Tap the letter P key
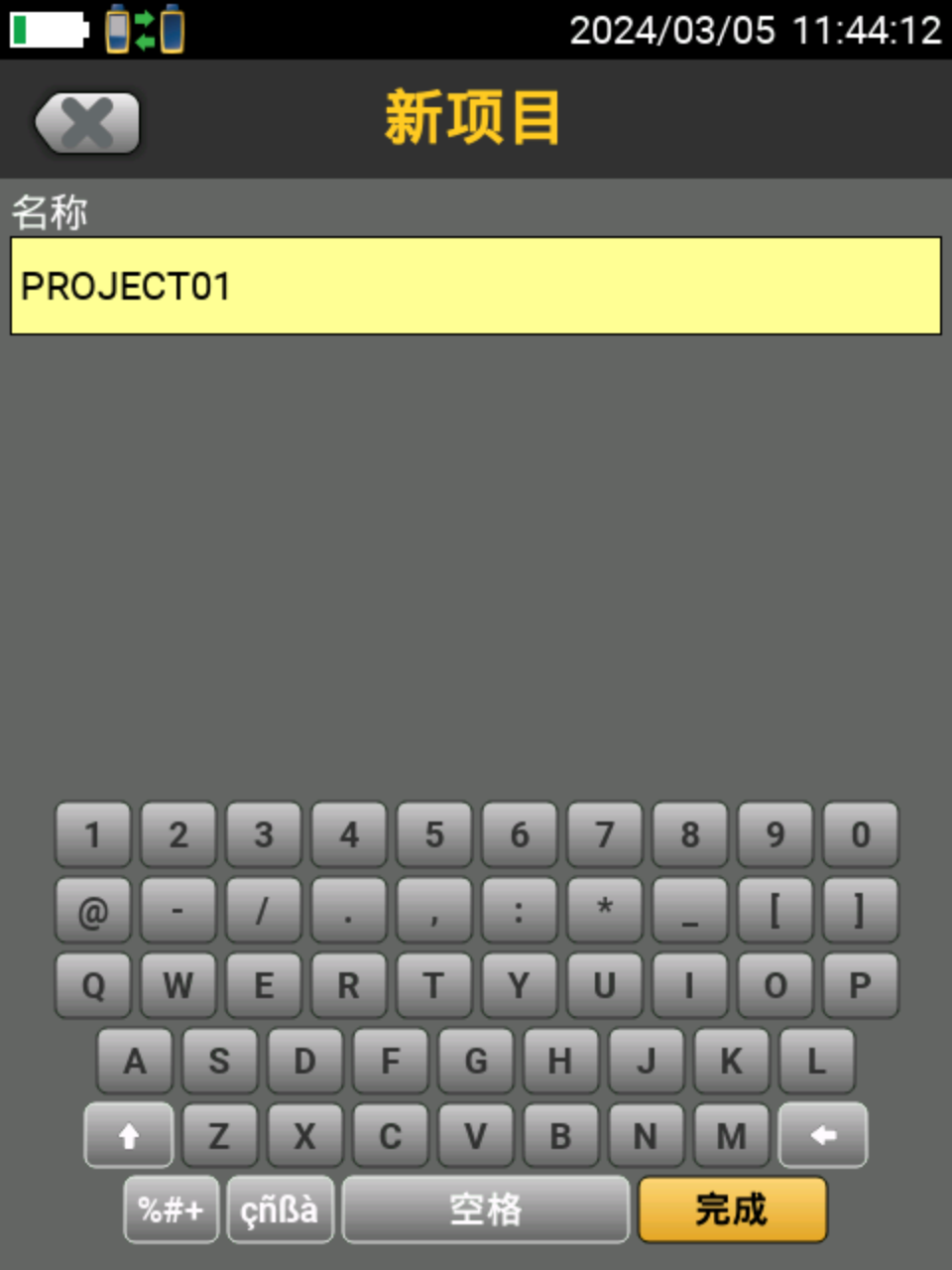Image resolution: width=952 pixels, height=1270 pixels. [x=861, y=985]
